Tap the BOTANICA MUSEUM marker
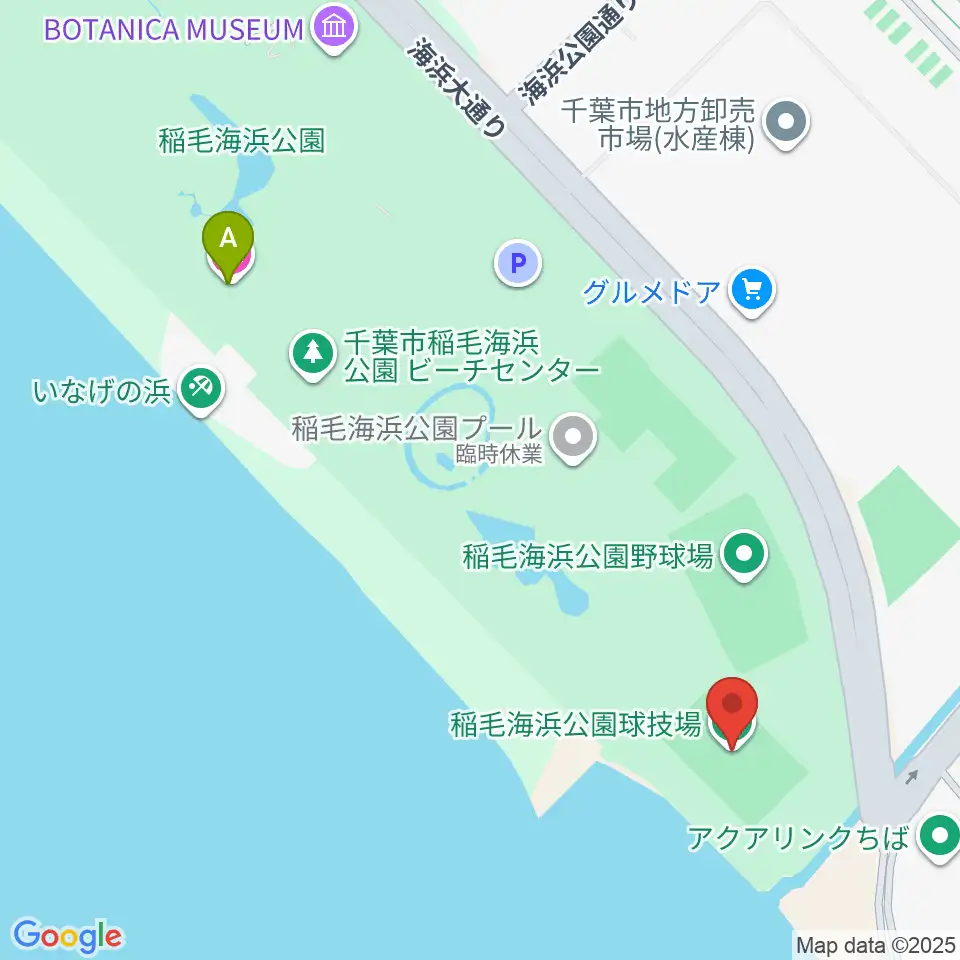Image resolution: width=960 pixels, height=960 pixels. pyautogui.click(x=334, y=28)
